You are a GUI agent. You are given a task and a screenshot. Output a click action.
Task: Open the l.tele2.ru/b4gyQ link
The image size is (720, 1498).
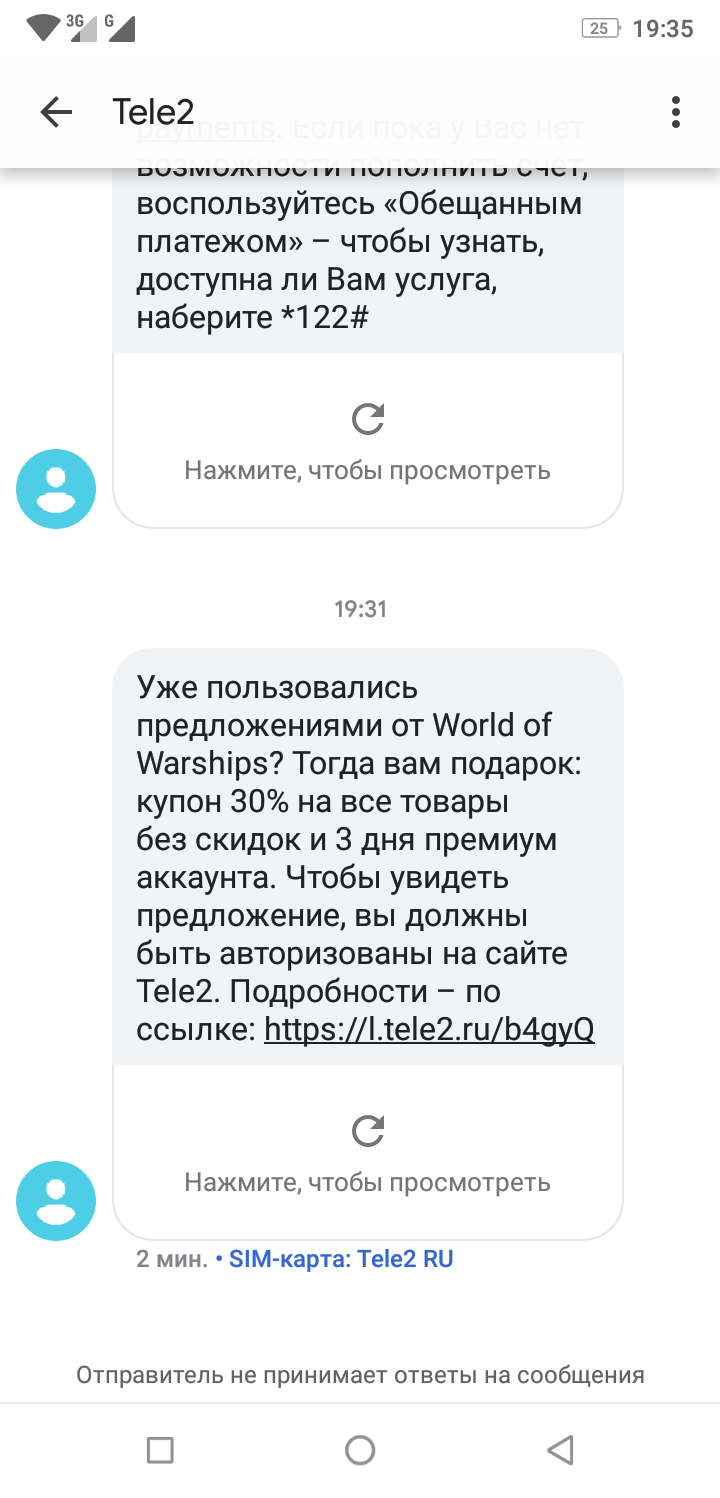pos(429,1029)
